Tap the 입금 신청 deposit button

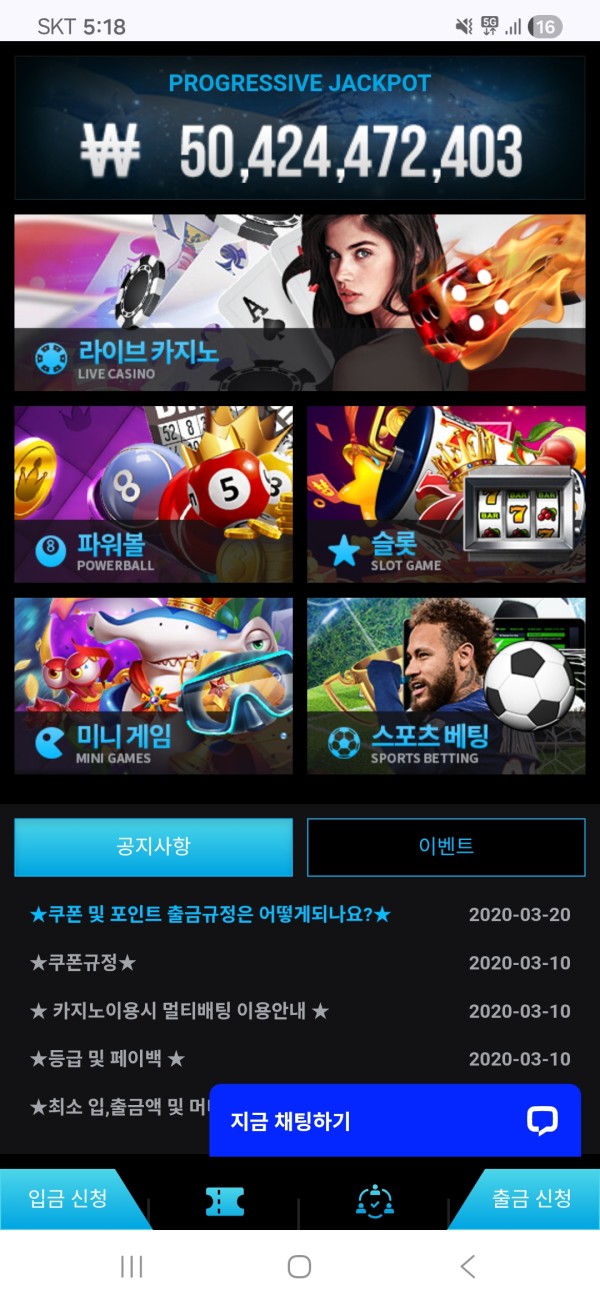(x=68, y=1199)
